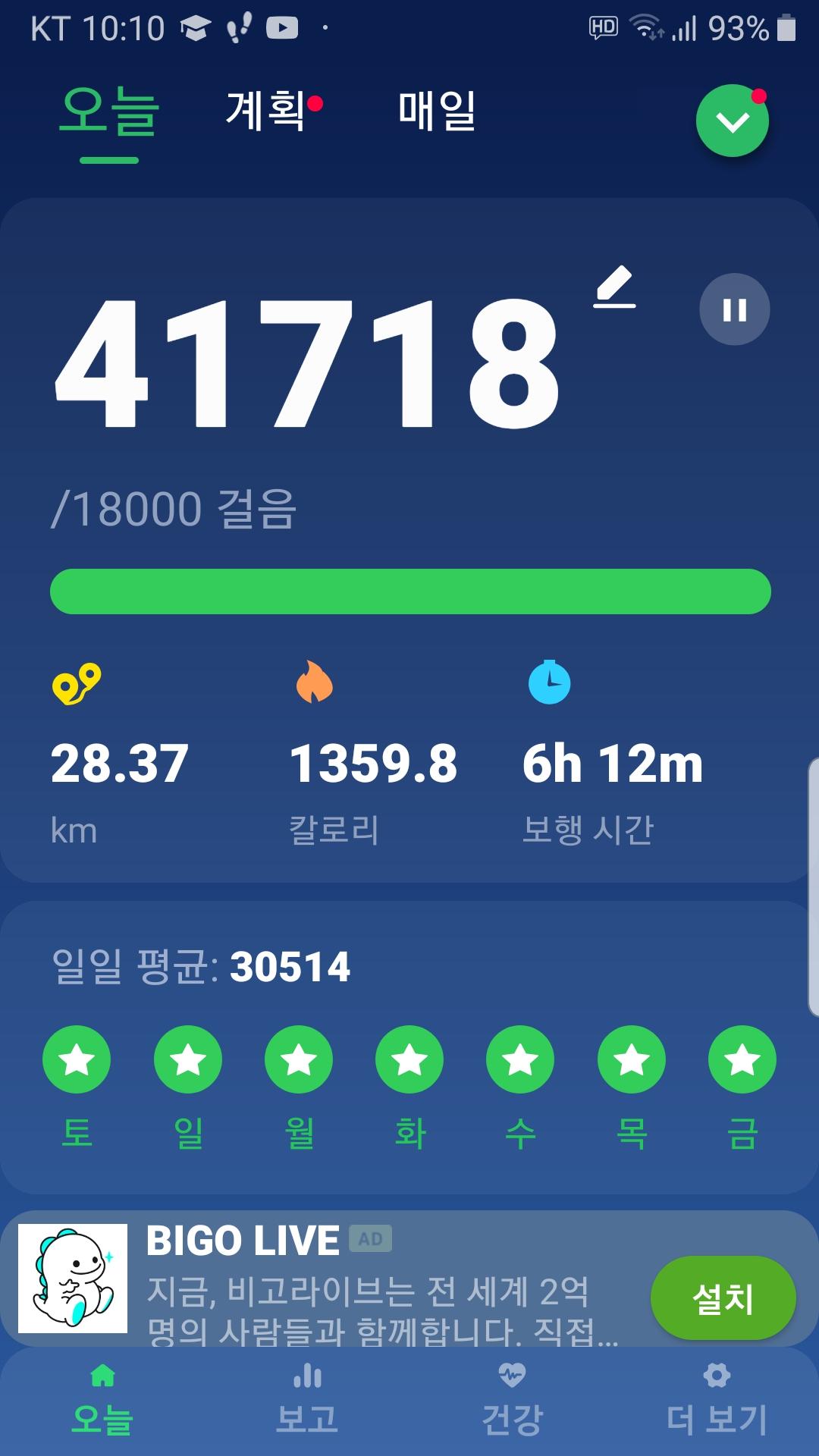Image resolution: width=819 pixels, height=1456 pixels.
Task: Open the 보고 tab in the bottom bar
Action: [307, 1400]
